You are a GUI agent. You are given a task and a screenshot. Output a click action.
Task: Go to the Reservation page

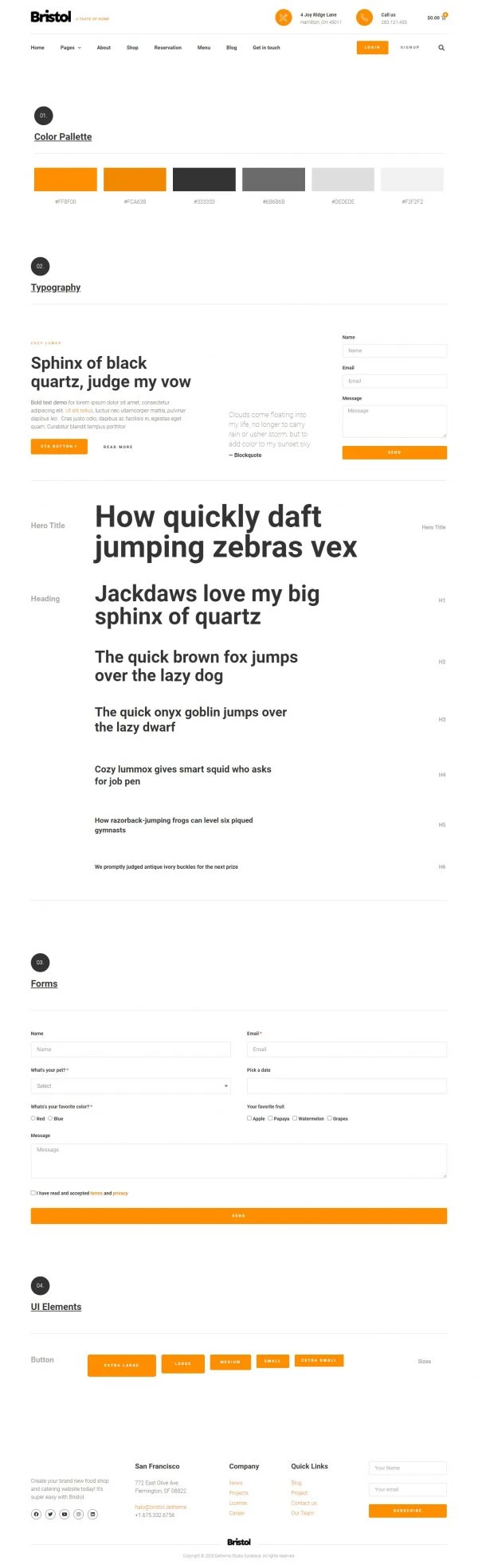pos(167,48)
